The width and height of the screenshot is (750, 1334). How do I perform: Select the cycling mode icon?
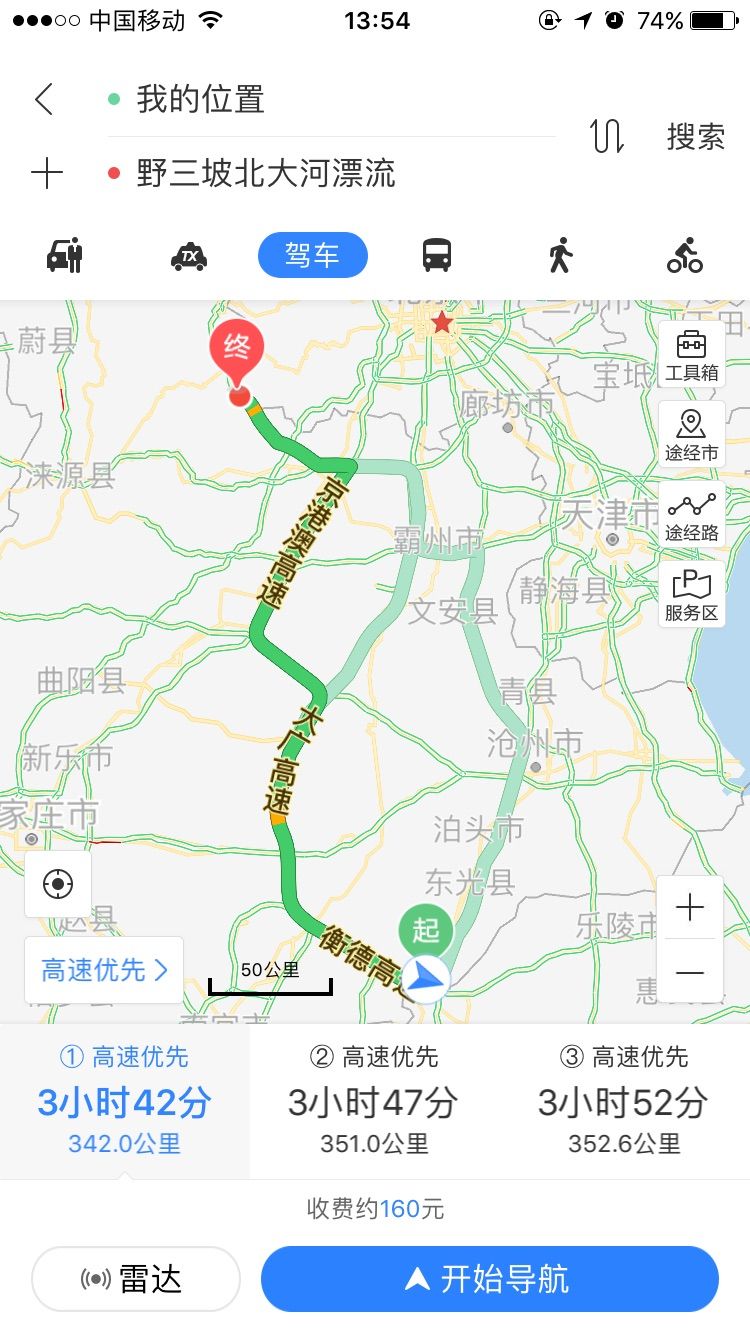click(x=686, y=255)
